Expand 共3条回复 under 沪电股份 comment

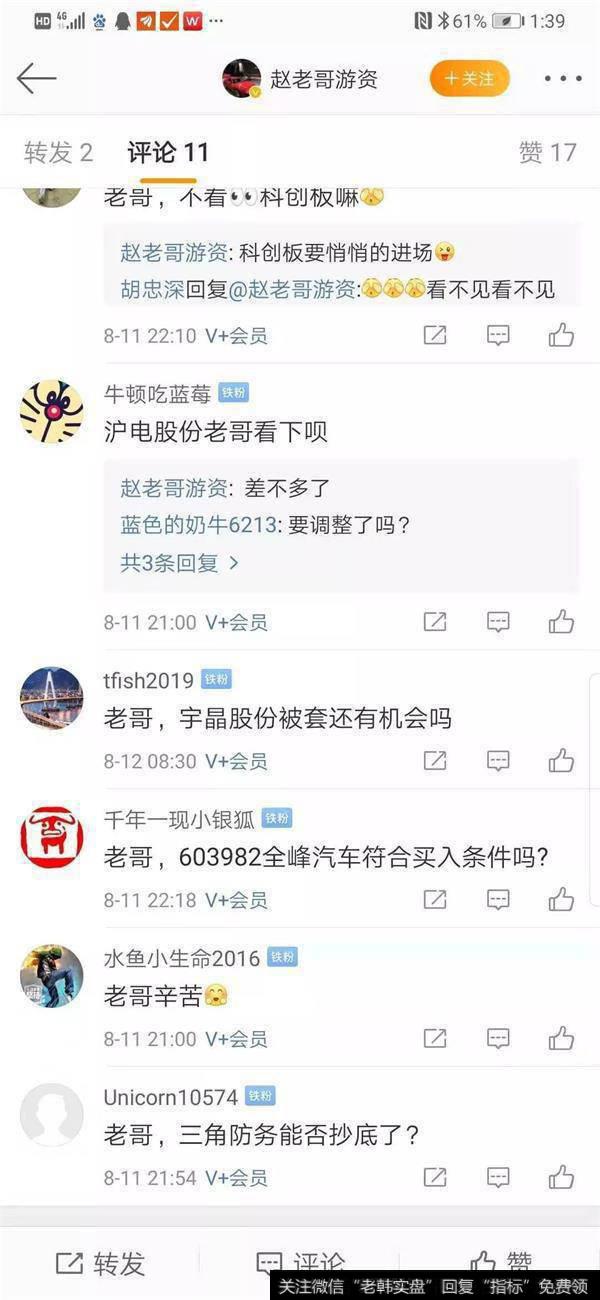coord(180,563)
